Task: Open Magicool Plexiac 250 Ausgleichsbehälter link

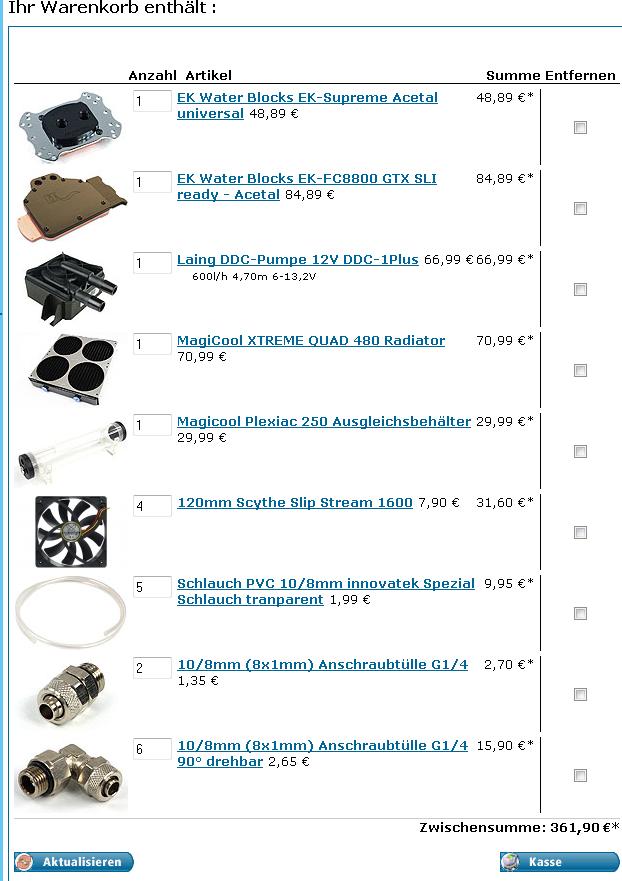Action: (x=323, y=422)
